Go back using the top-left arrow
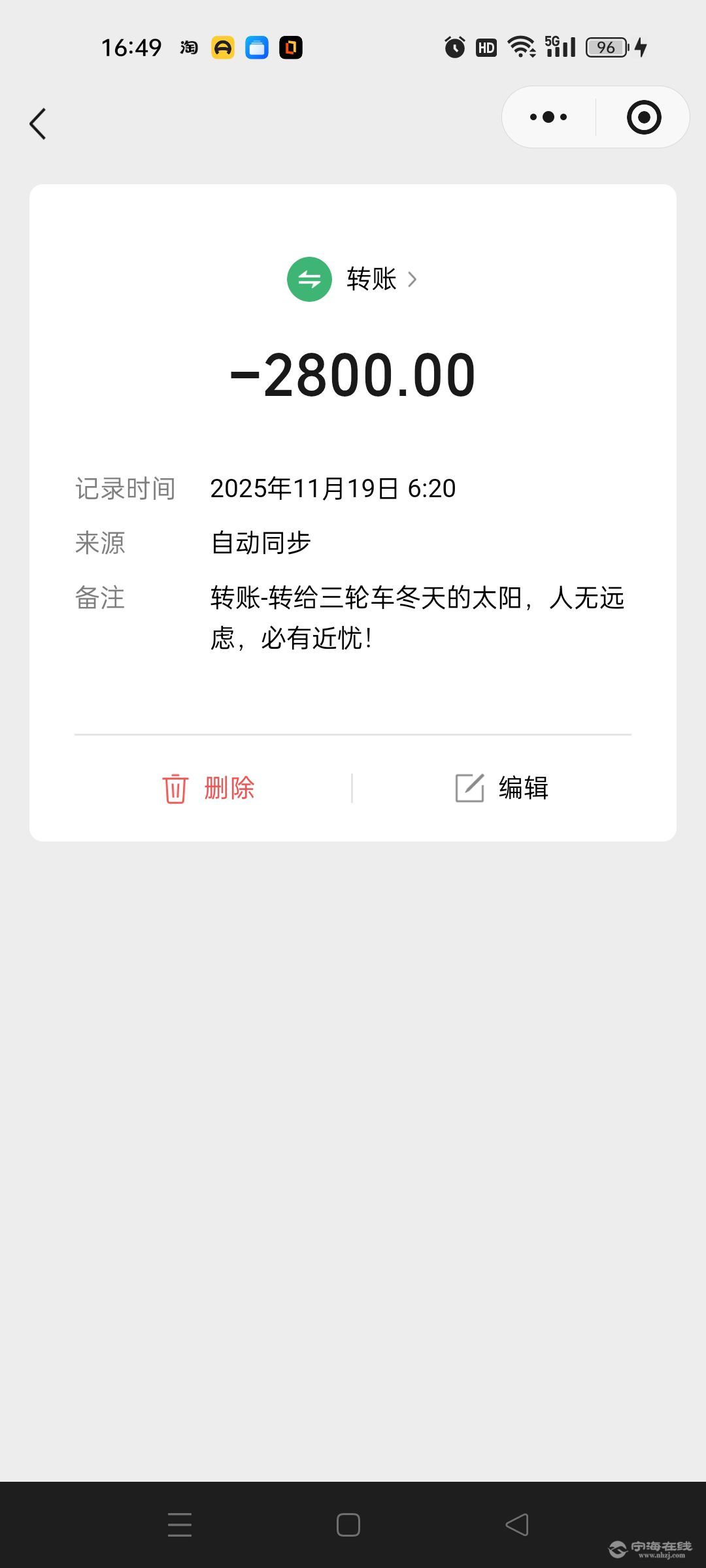 tap(38, 123)
